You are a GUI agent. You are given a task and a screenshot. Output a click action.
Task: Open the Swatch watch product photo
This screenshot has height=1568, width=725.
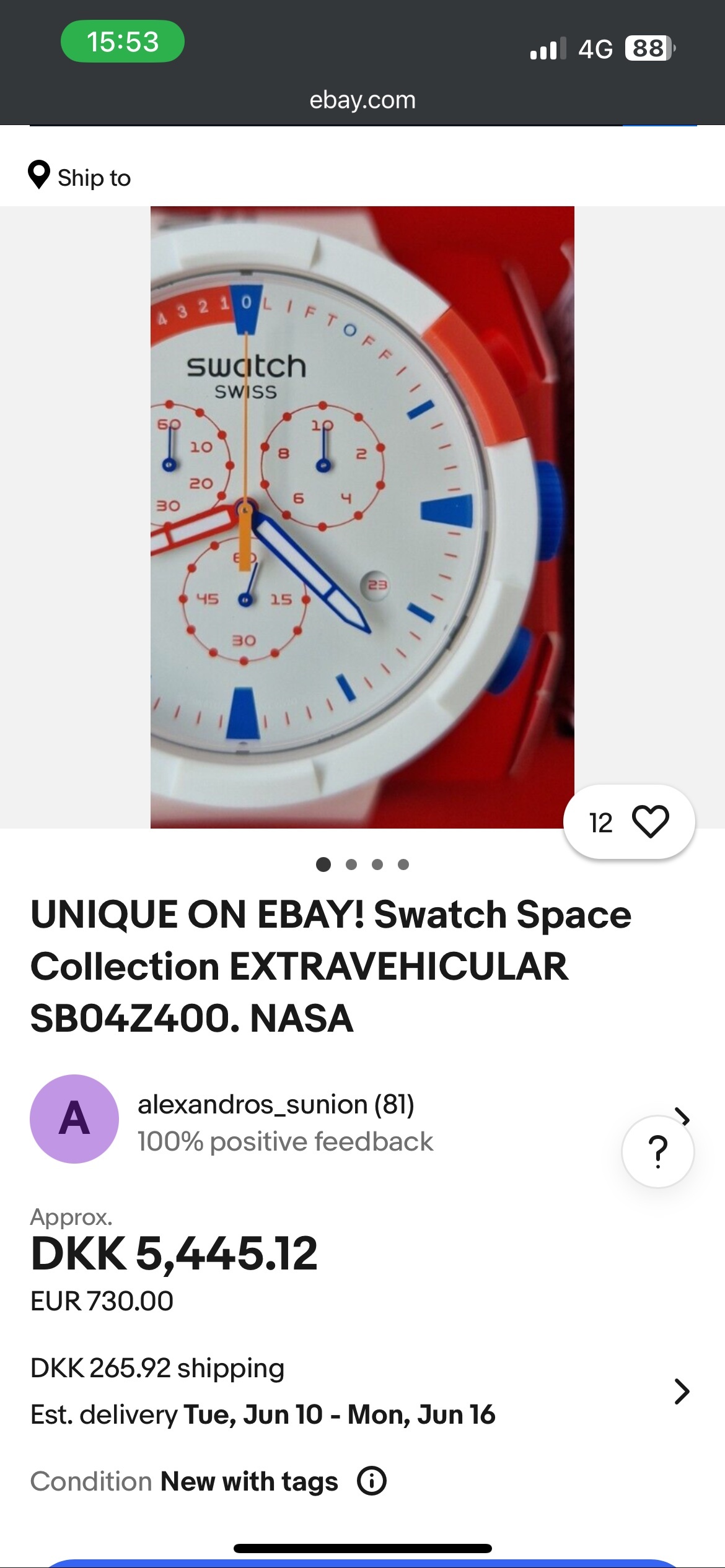[x=362, y=516]
